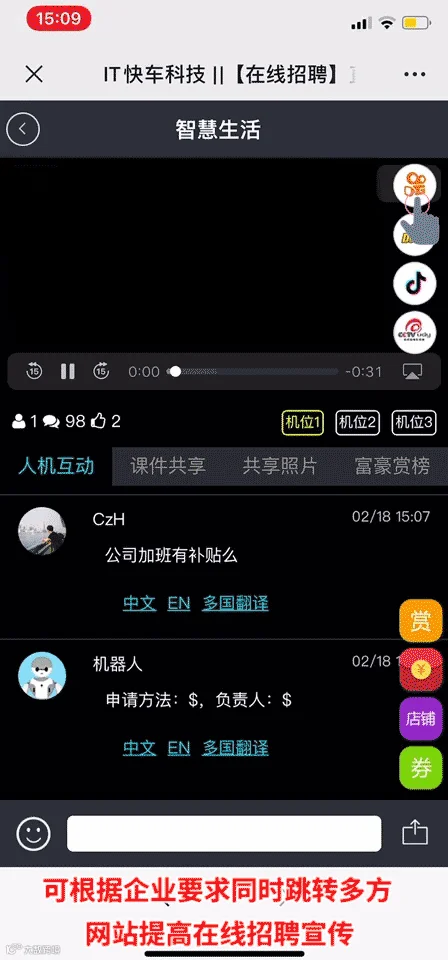Switch to 富豪赏榜 tab
Screen dimensions: 448x960
pos(392,467)
